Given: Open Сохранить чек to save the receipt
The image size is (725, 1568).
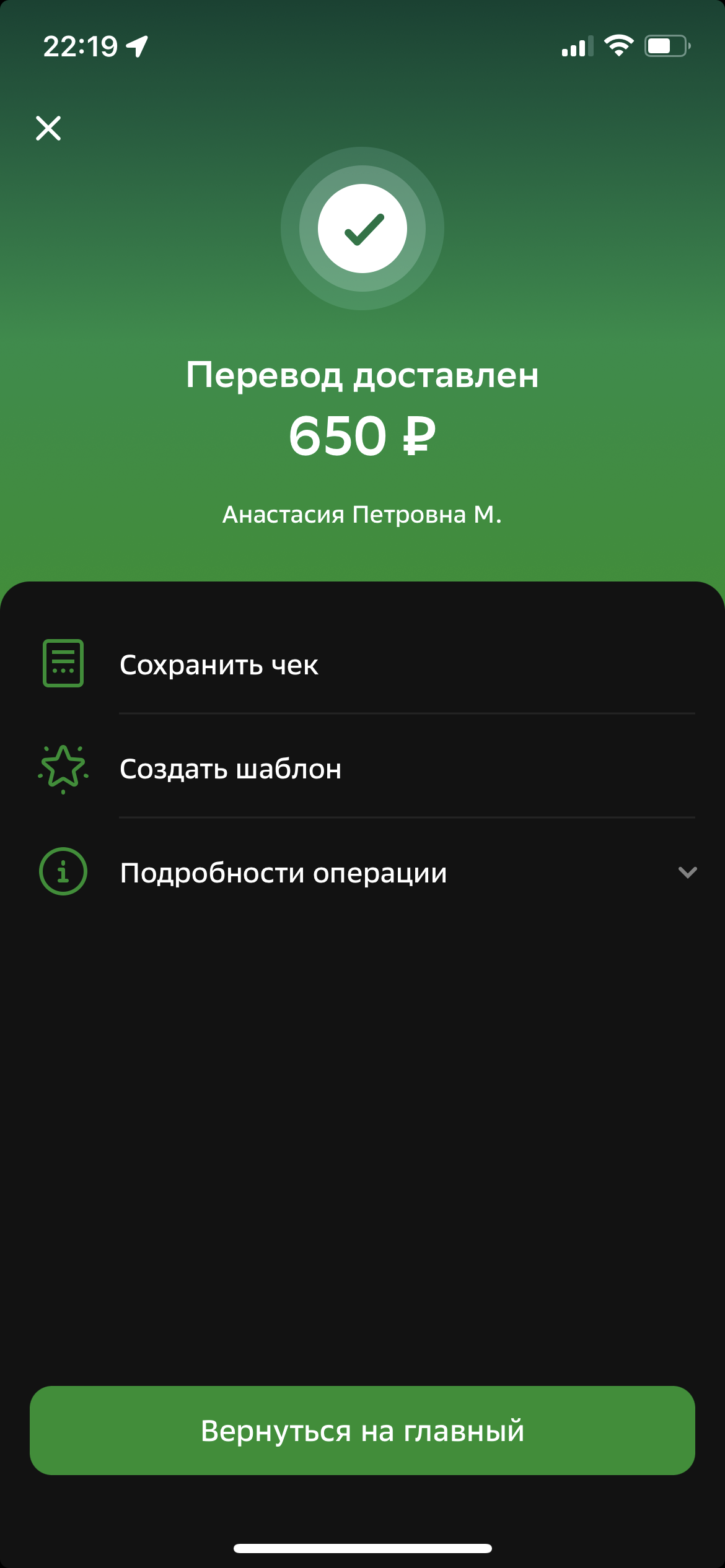Looking at the screenshot, I should (x=362, y=664).
